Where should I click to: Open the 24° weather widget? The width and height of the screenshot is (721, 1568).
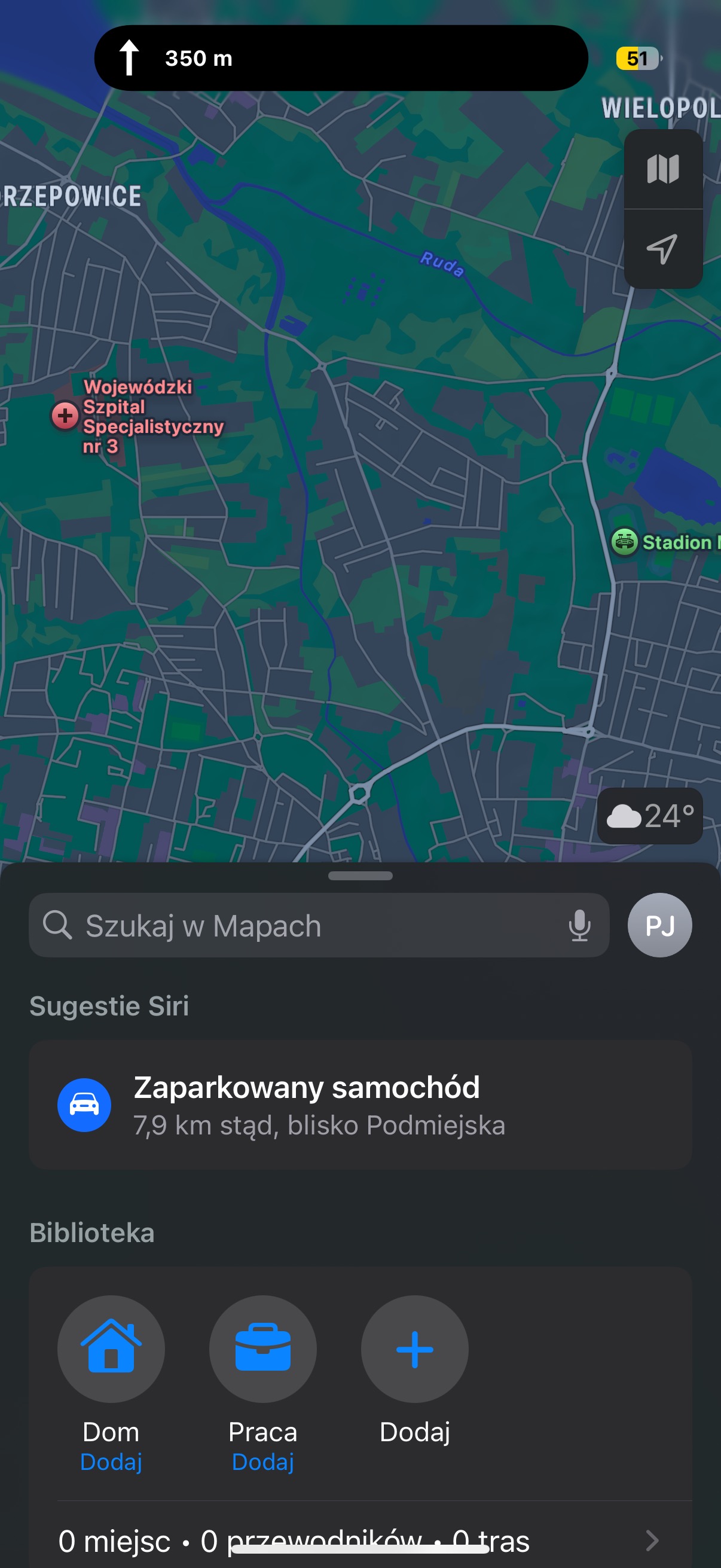(650, 816)
